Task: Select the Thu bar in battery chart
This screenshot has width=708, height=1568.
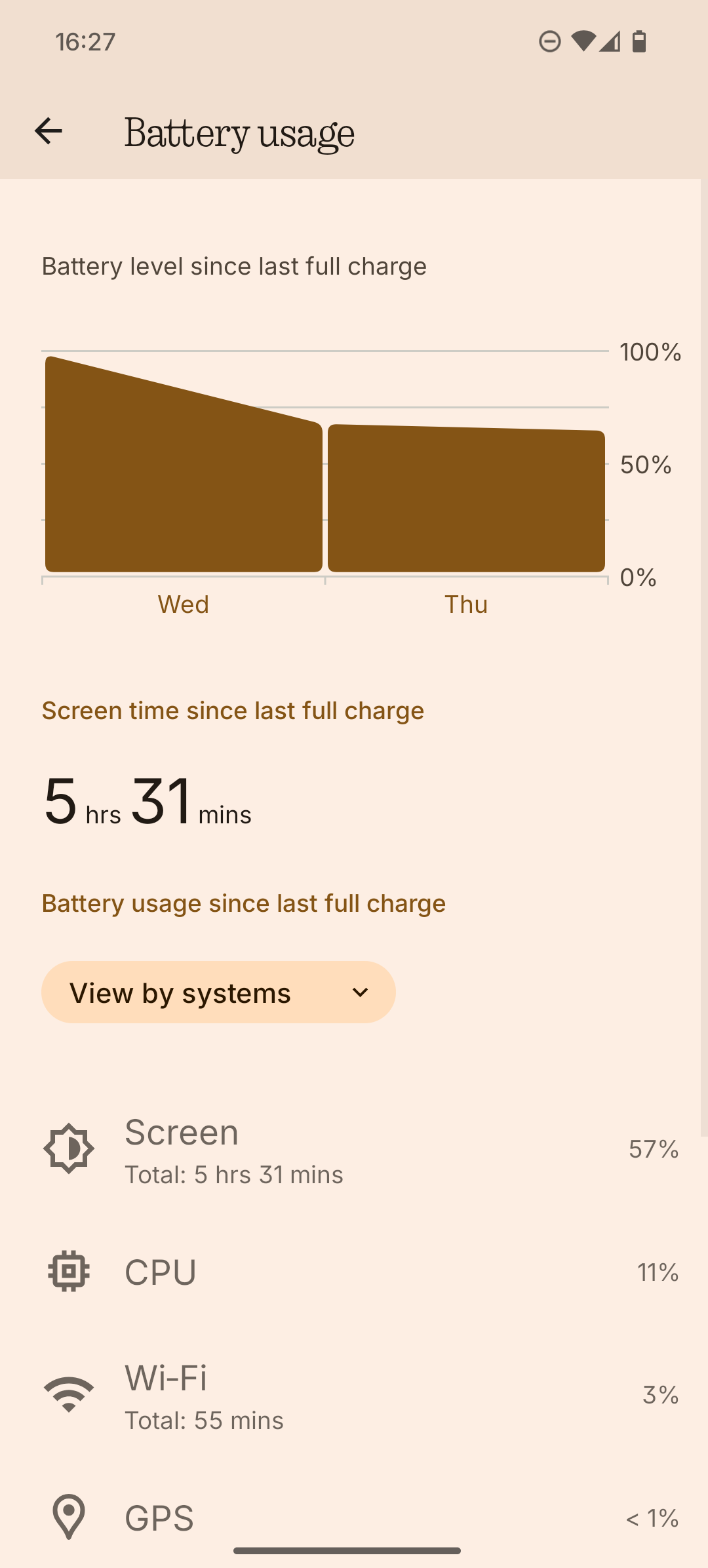Action: coord(466,498)
